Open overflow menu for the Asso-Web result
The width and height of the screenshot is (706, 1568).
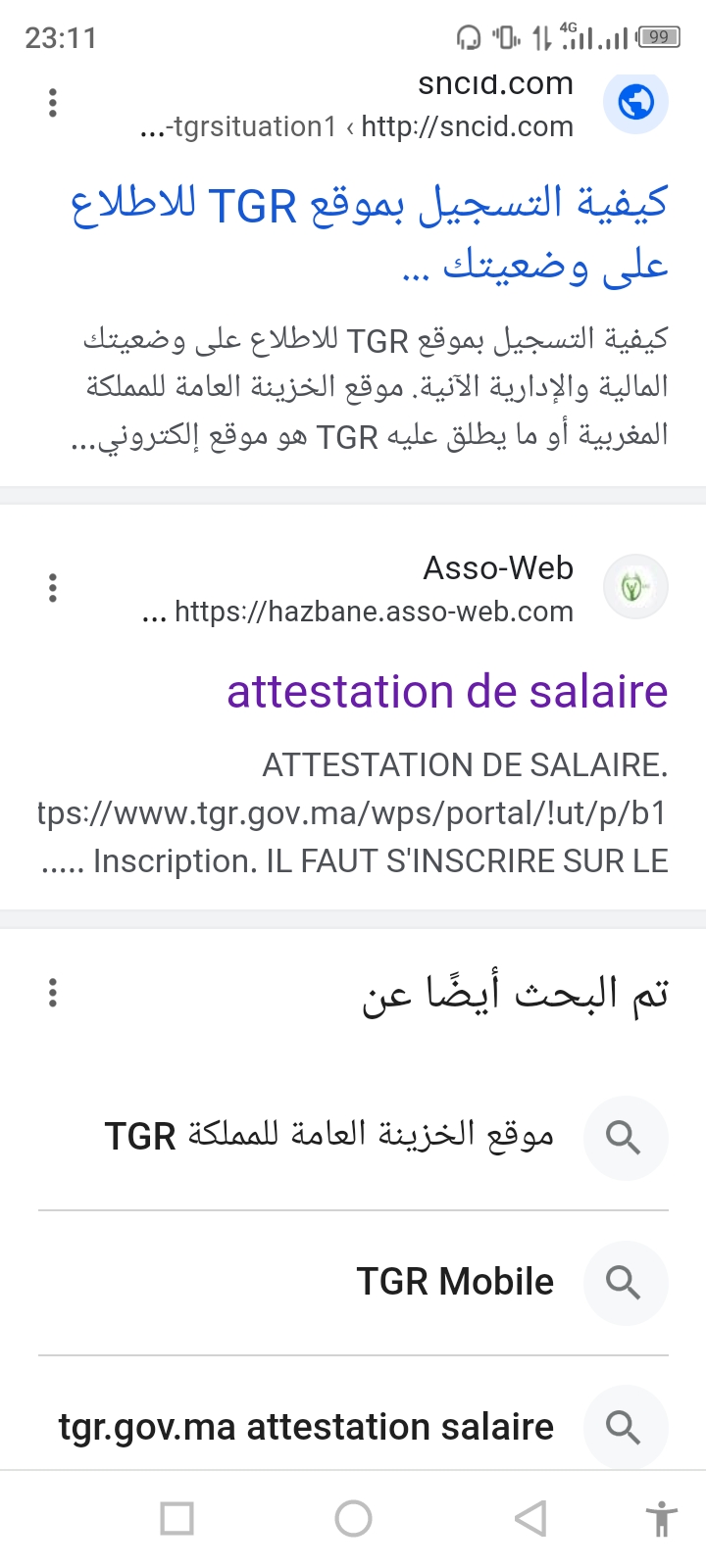[x=53, y=588]
